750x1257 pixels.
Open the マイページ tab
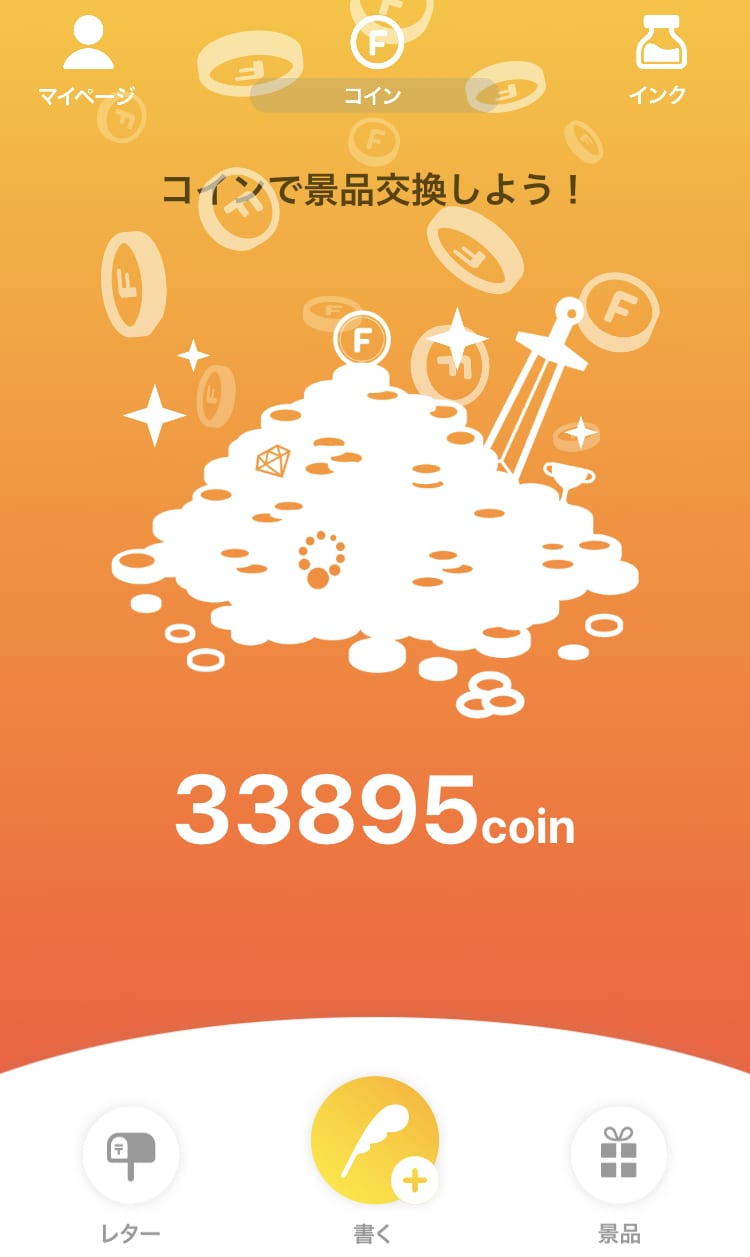pos(88,60)
